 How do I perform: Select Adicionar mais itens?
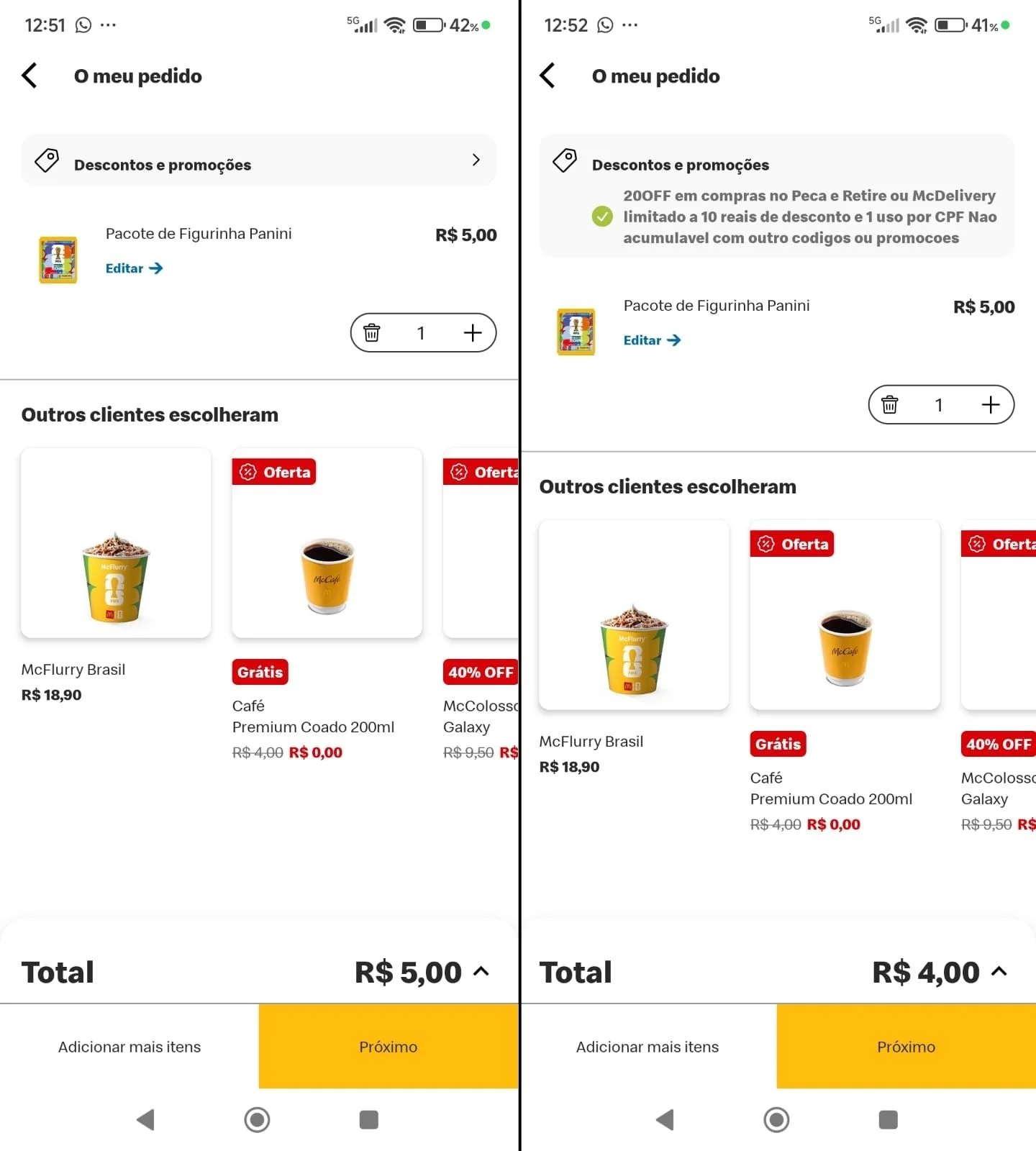(129, 1047)
